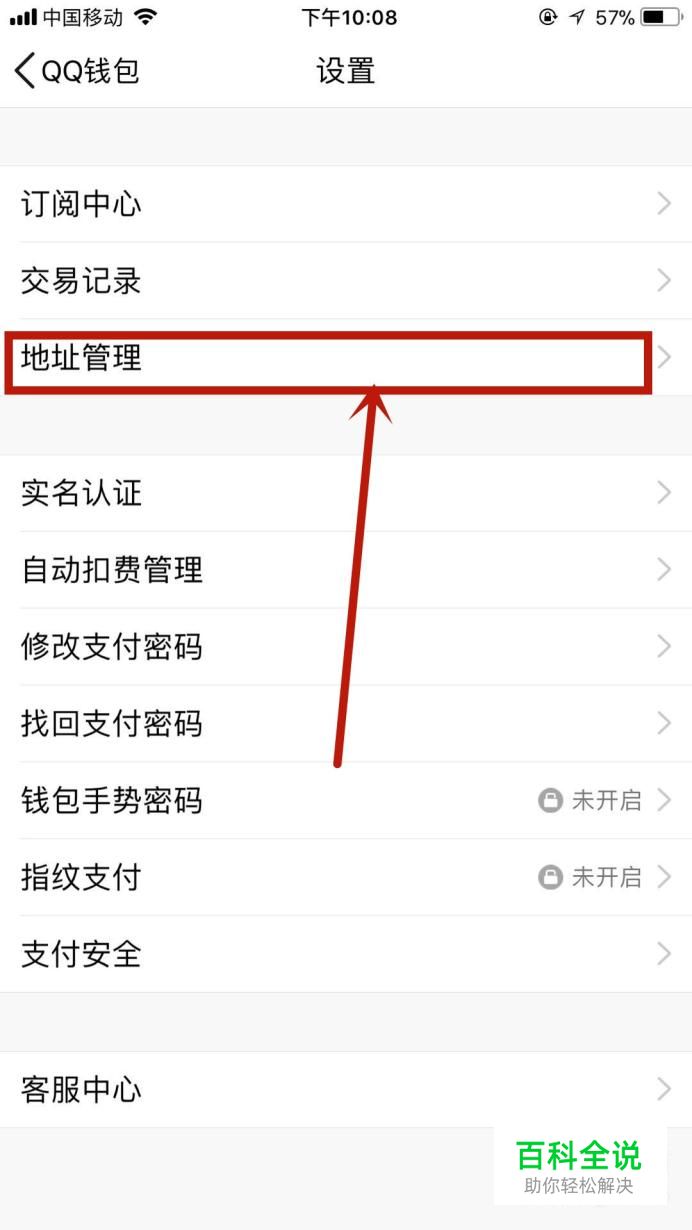The width and height of the screenshot is (692, 1230).
Task: Open 地址管理
Action: (345, 358)
